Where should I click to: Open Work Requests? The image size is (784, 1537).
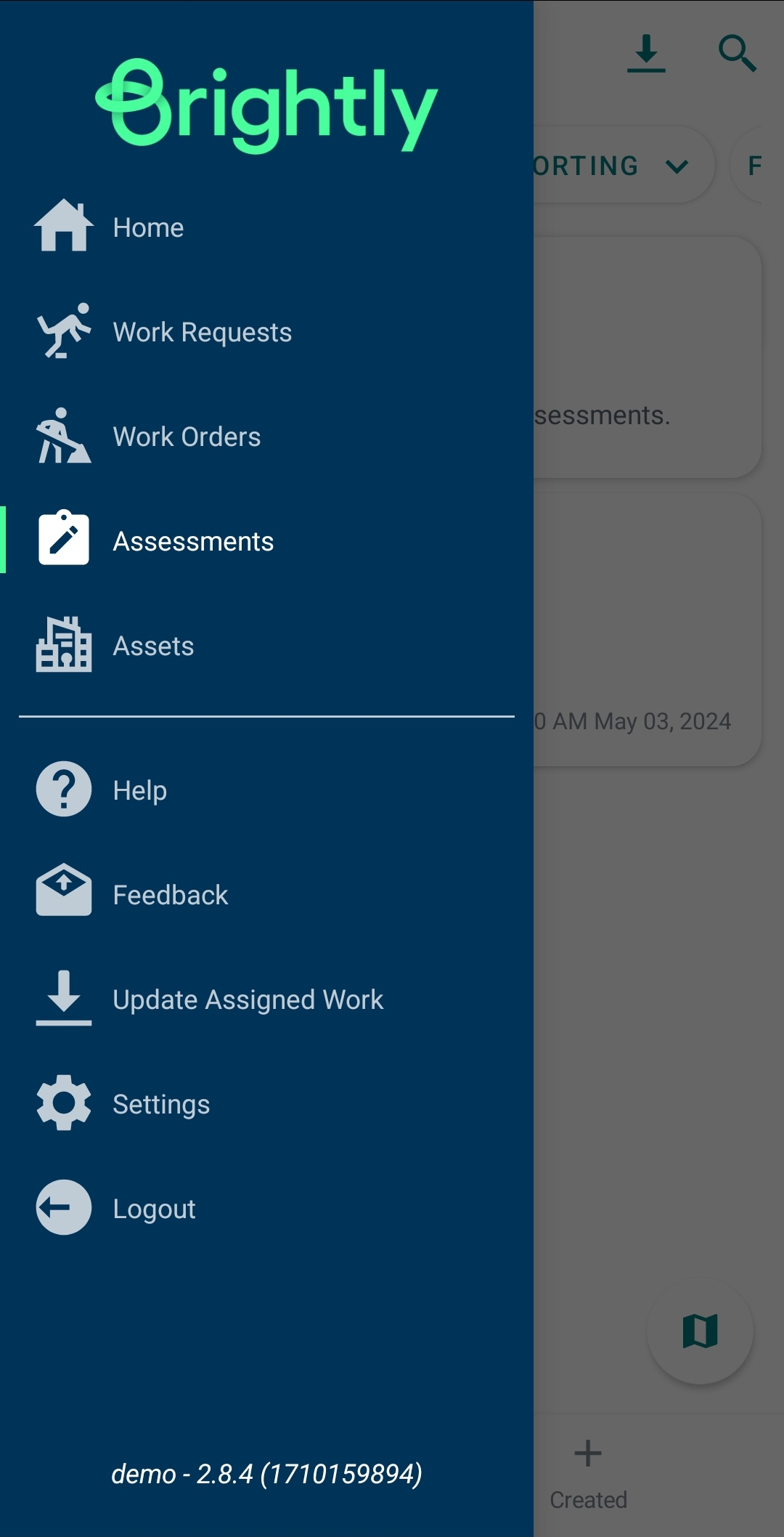click(266, 332)
